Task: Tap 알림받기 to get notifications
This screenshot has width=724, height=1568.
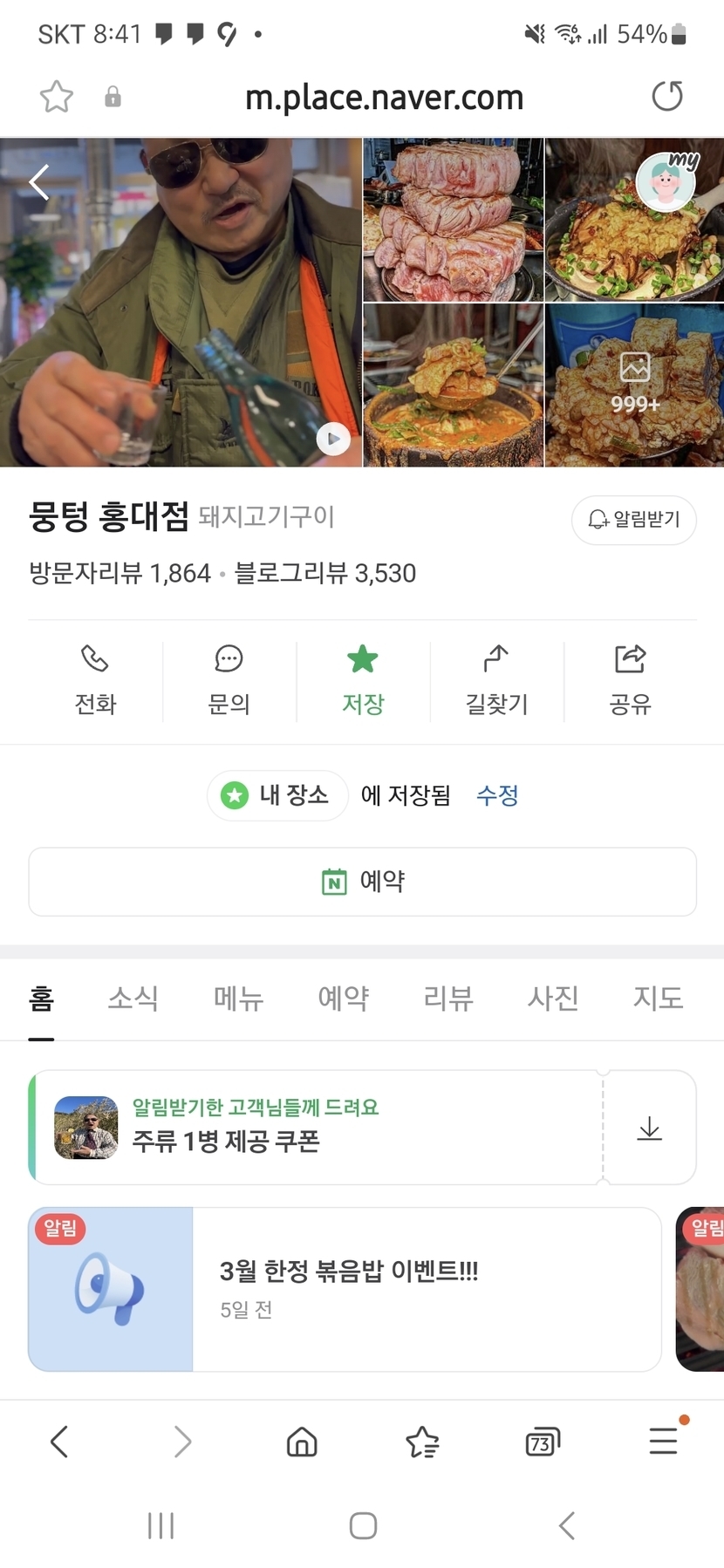Action: coord(634,520)
